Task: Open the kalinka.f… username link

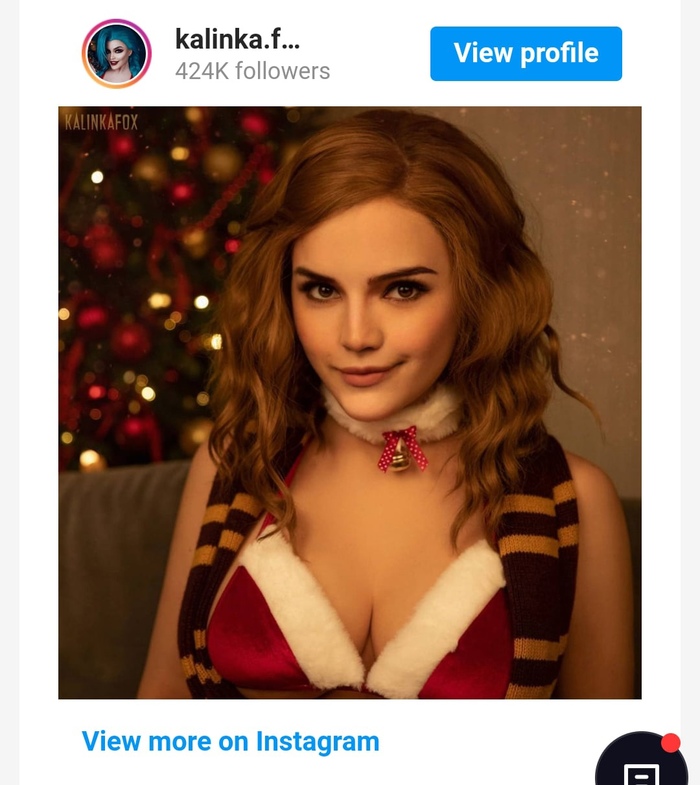Action: point(237,39)
